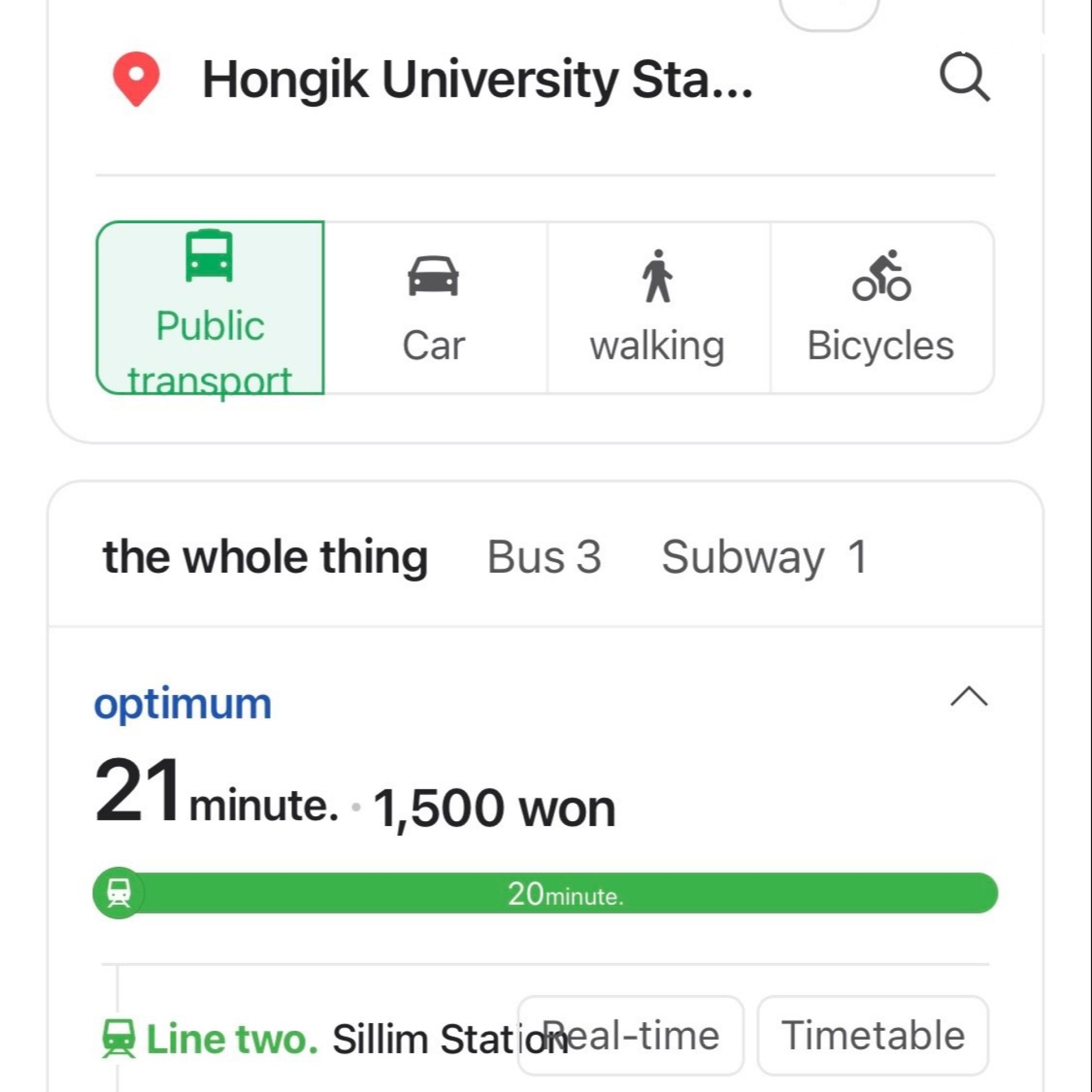The width and height of the screenshot is (1092, 1092).
Task: Select the Public transport mode
Action: pos(210,307)
